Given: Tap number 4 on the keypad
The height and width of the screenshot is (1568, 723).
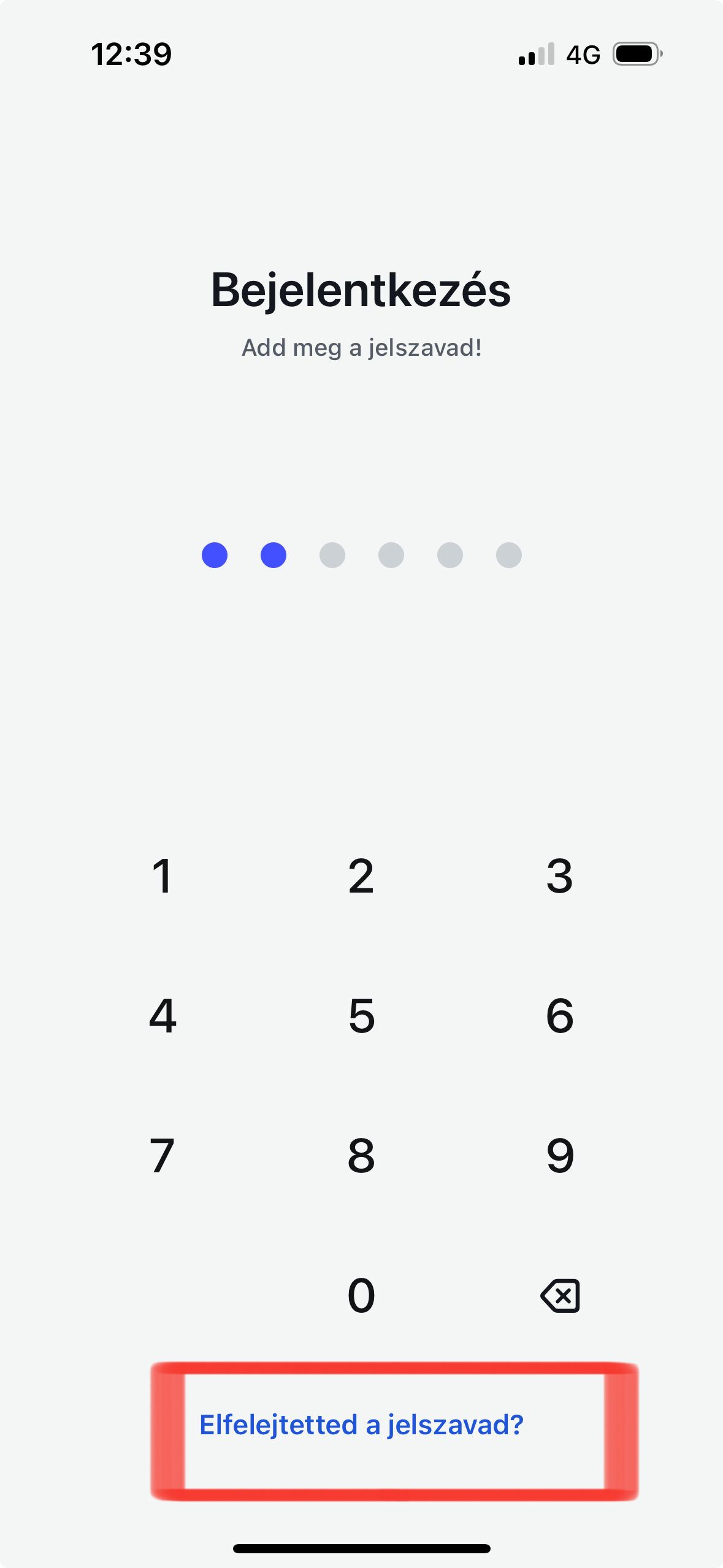Looking at the screenshot, I should pyautogui.click(x=163, y=1016).
